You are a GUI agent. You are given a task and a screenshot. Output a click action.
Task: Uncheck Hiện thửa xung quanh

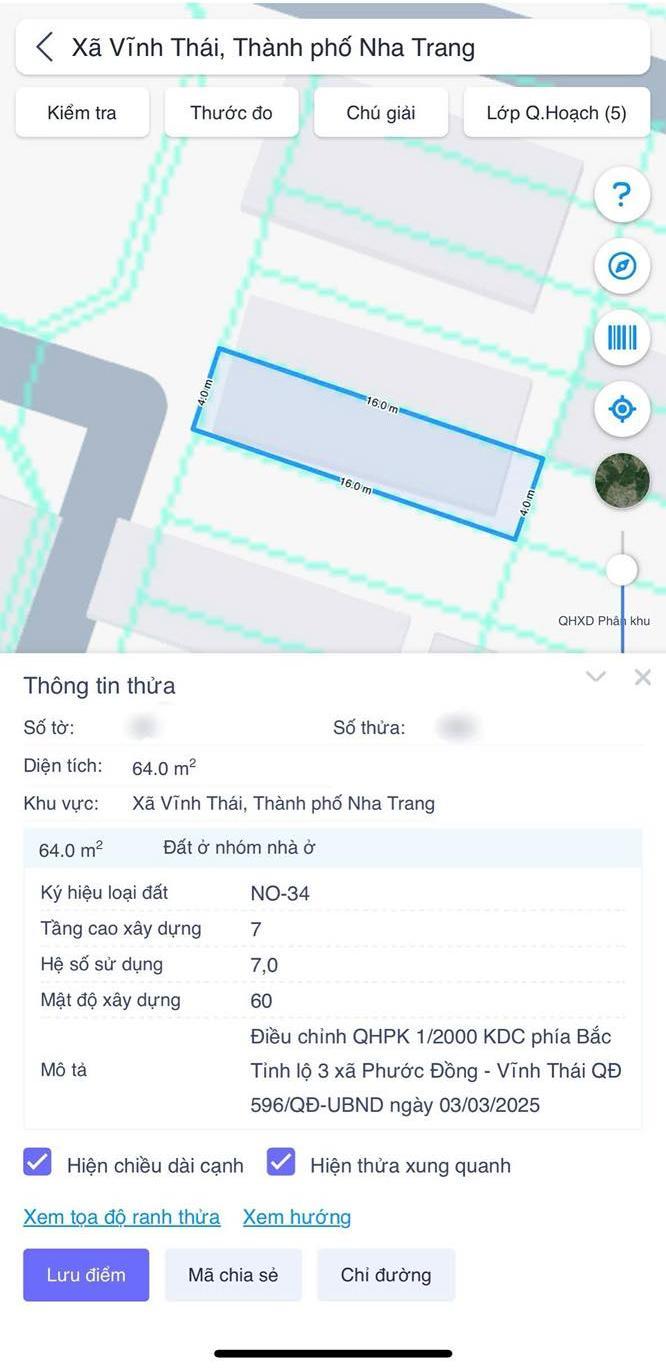[281, 1163]
